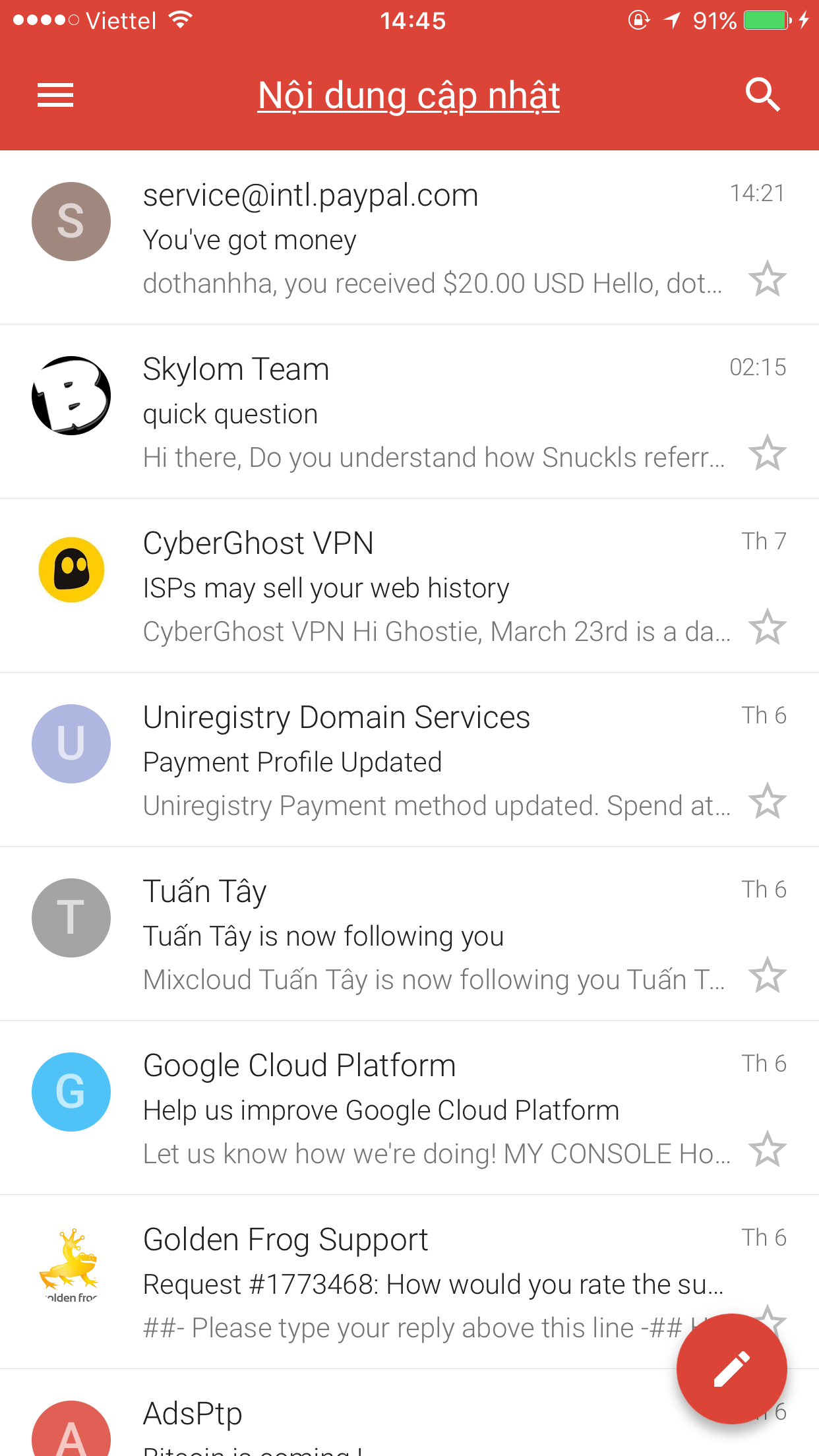The height and width of the screenshot is (1456, 819).
Task: Select the Skylom Team email via its avatar
Action: [x=71, y=396]
